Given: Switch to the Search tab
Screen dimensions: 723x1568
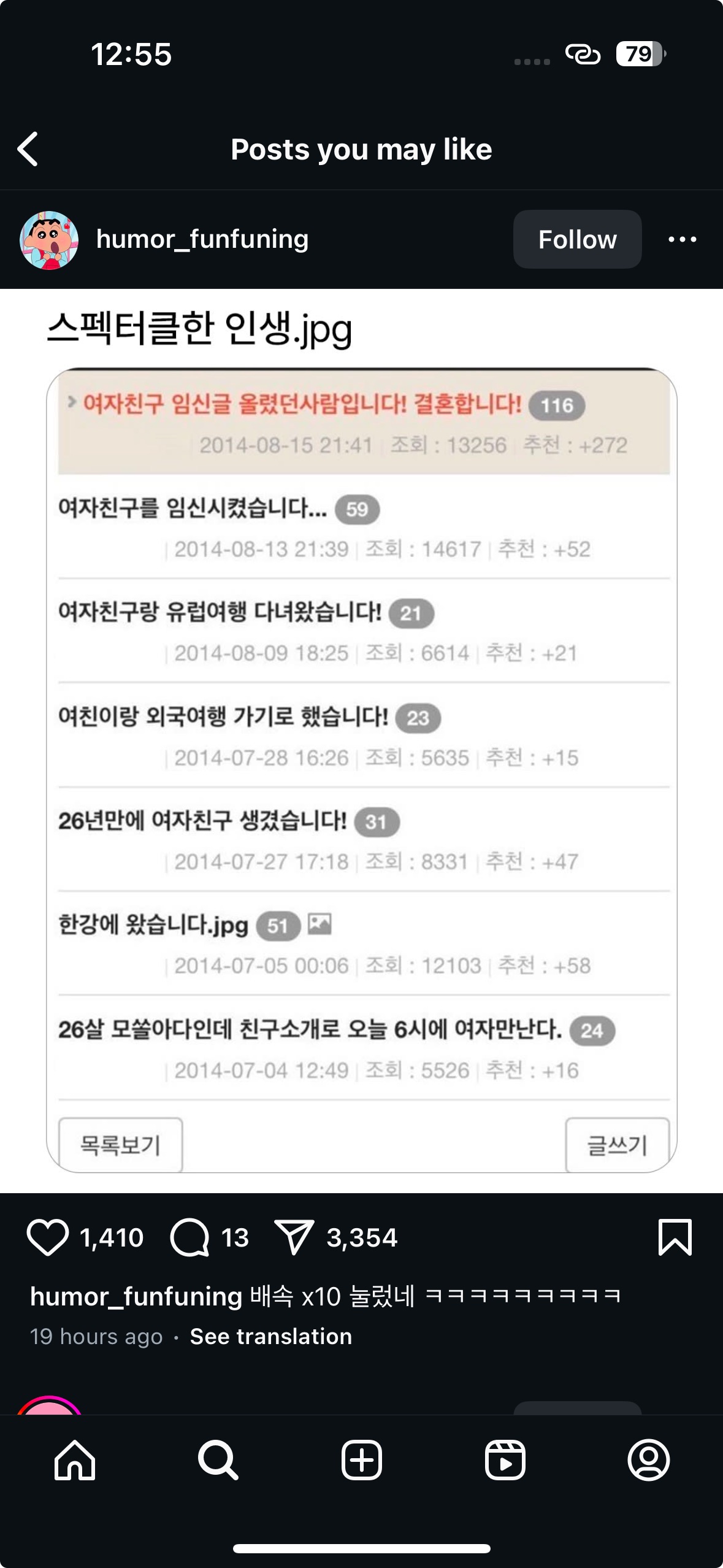Looking at the screenshot, I should pos(218,1460).
